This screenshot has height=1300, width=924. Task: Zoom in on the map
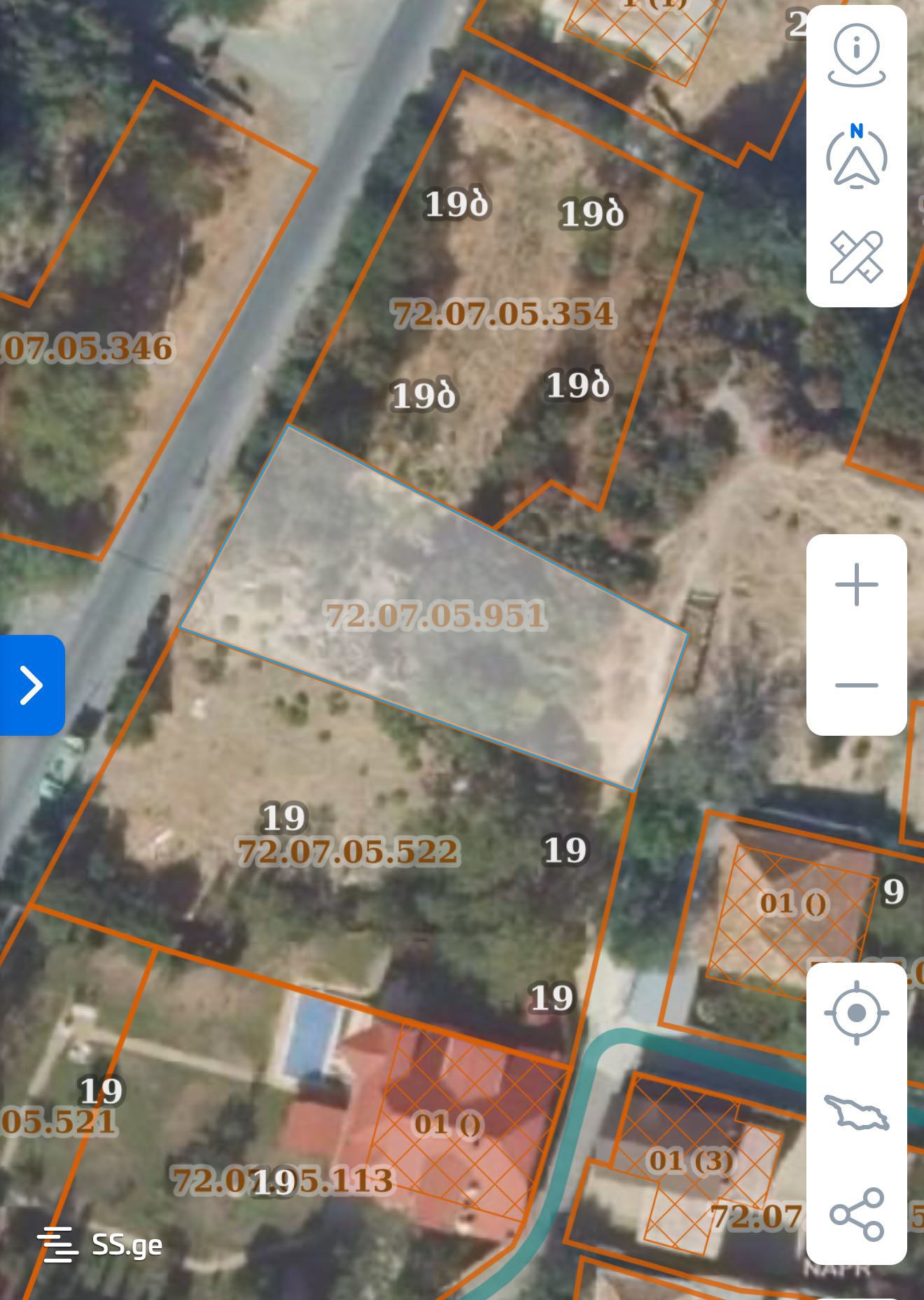(856, 585)
